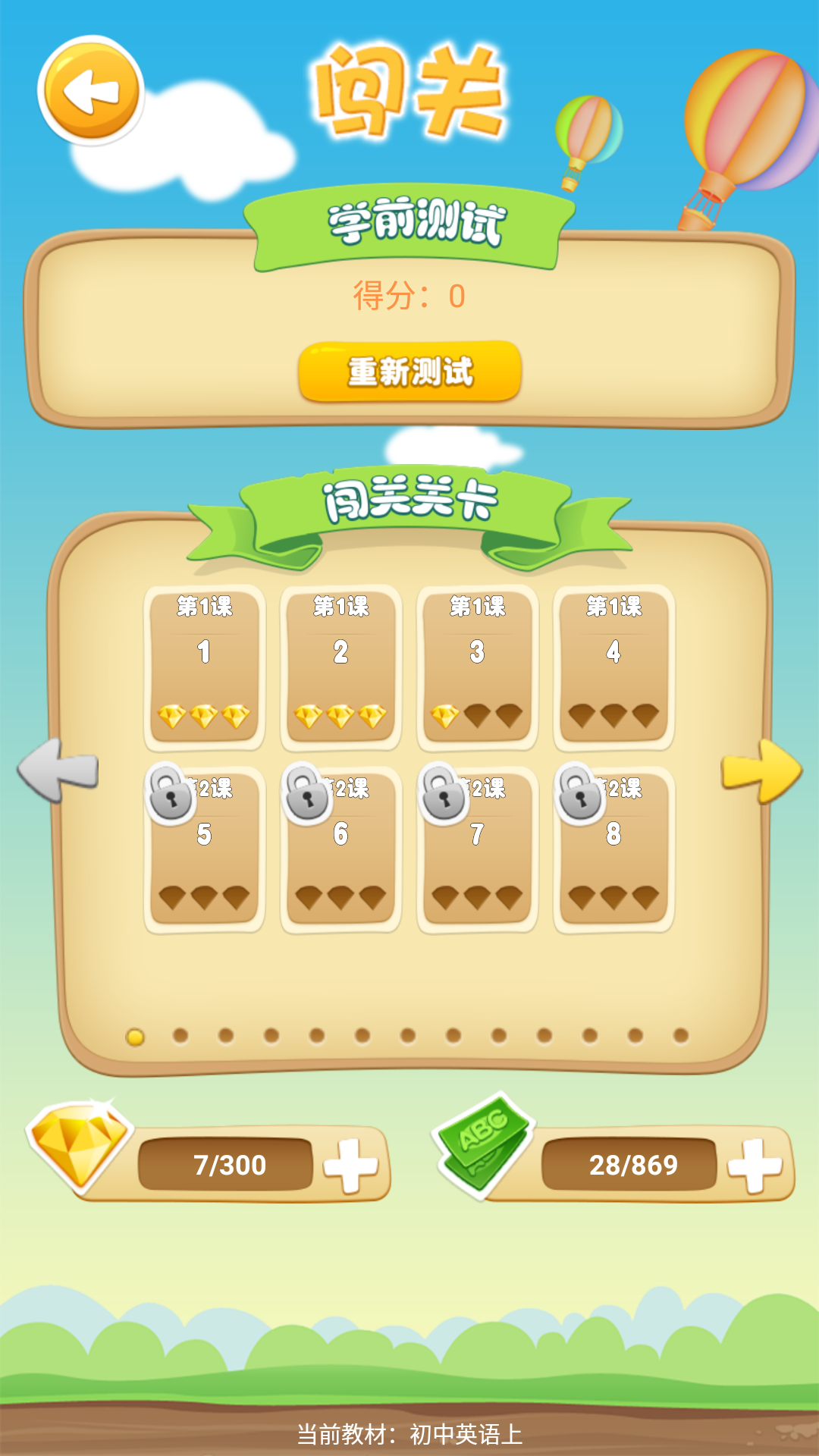
Task: Click the back arrow button
Action: (x=90, y=91)
